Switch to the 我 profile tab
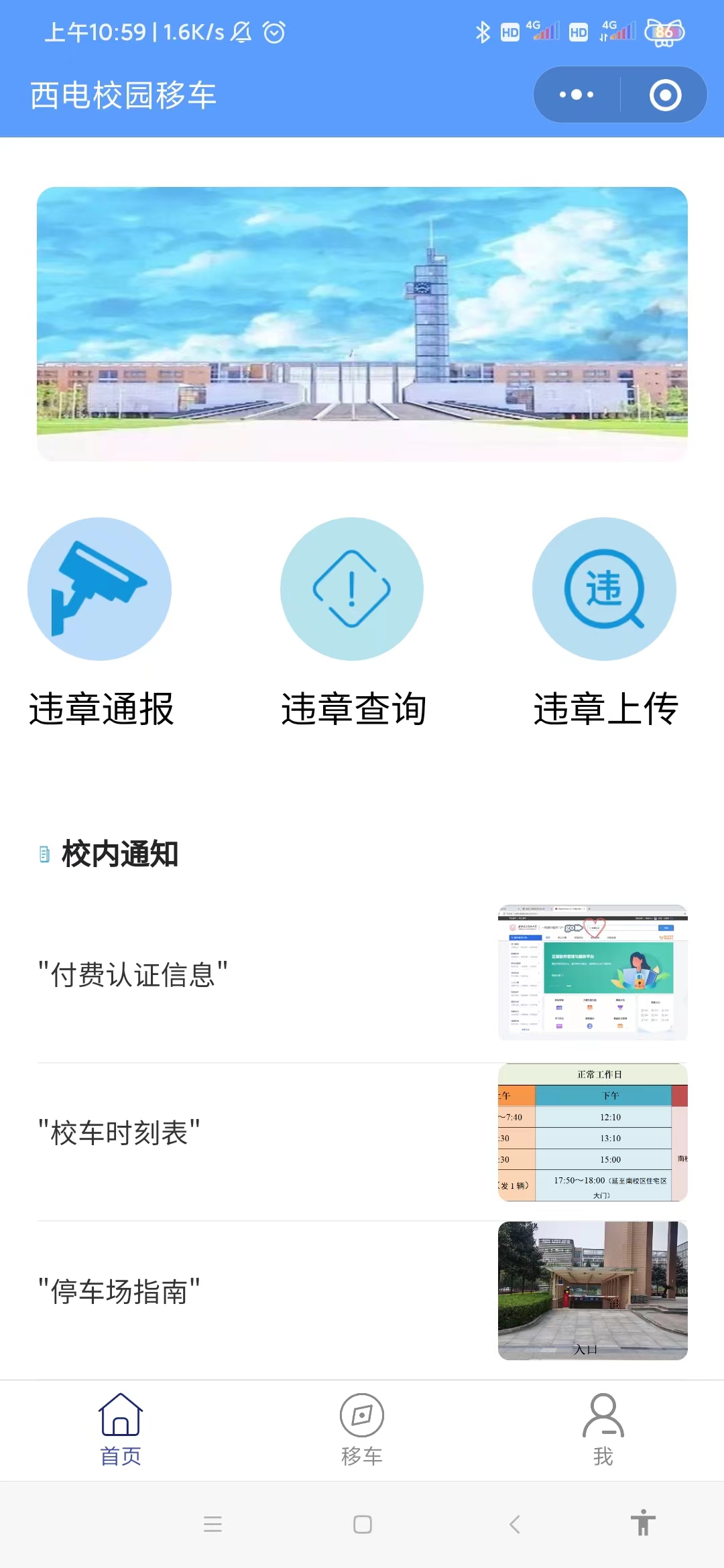This screenshot has width=724, height=1568. [x=603, y=1429]
